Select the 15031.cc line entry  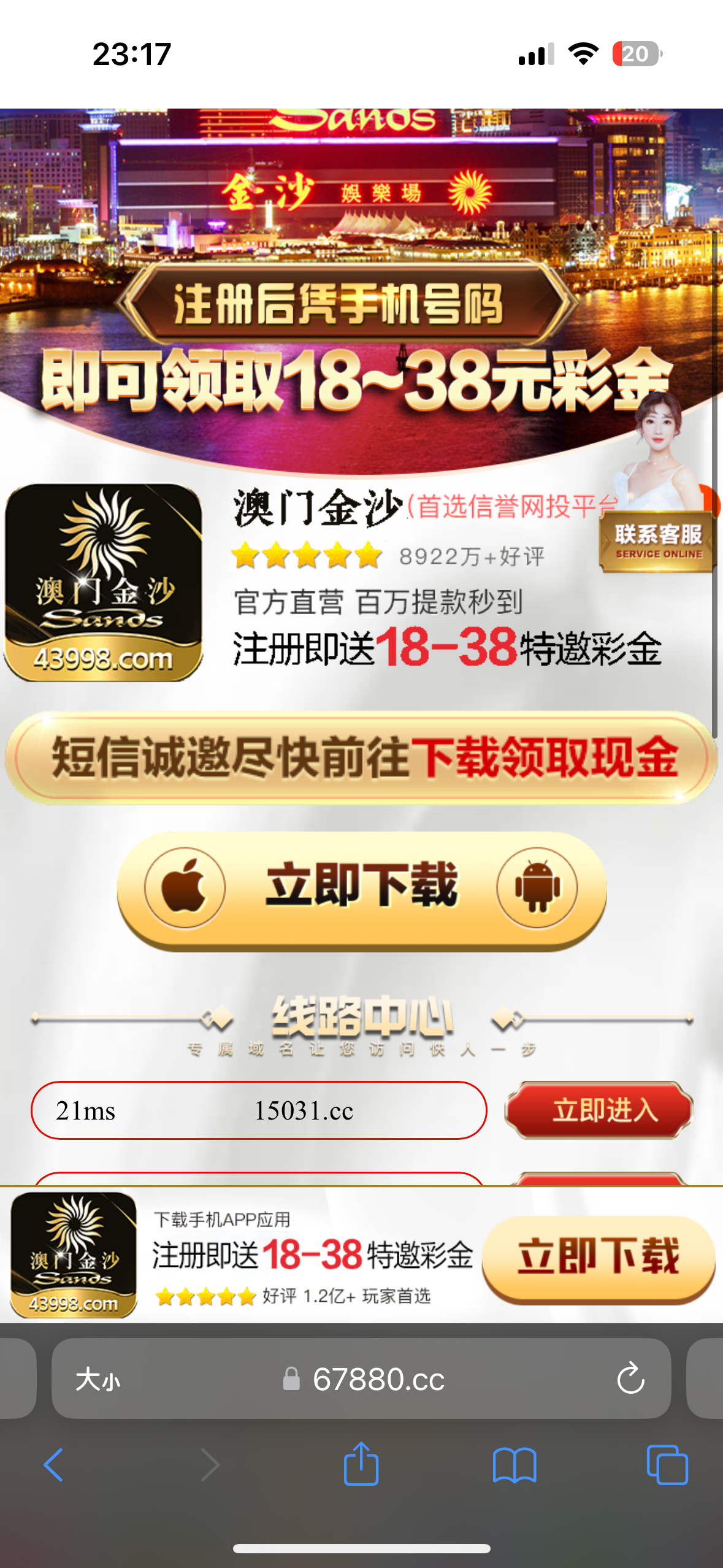tap(259, 1110)
